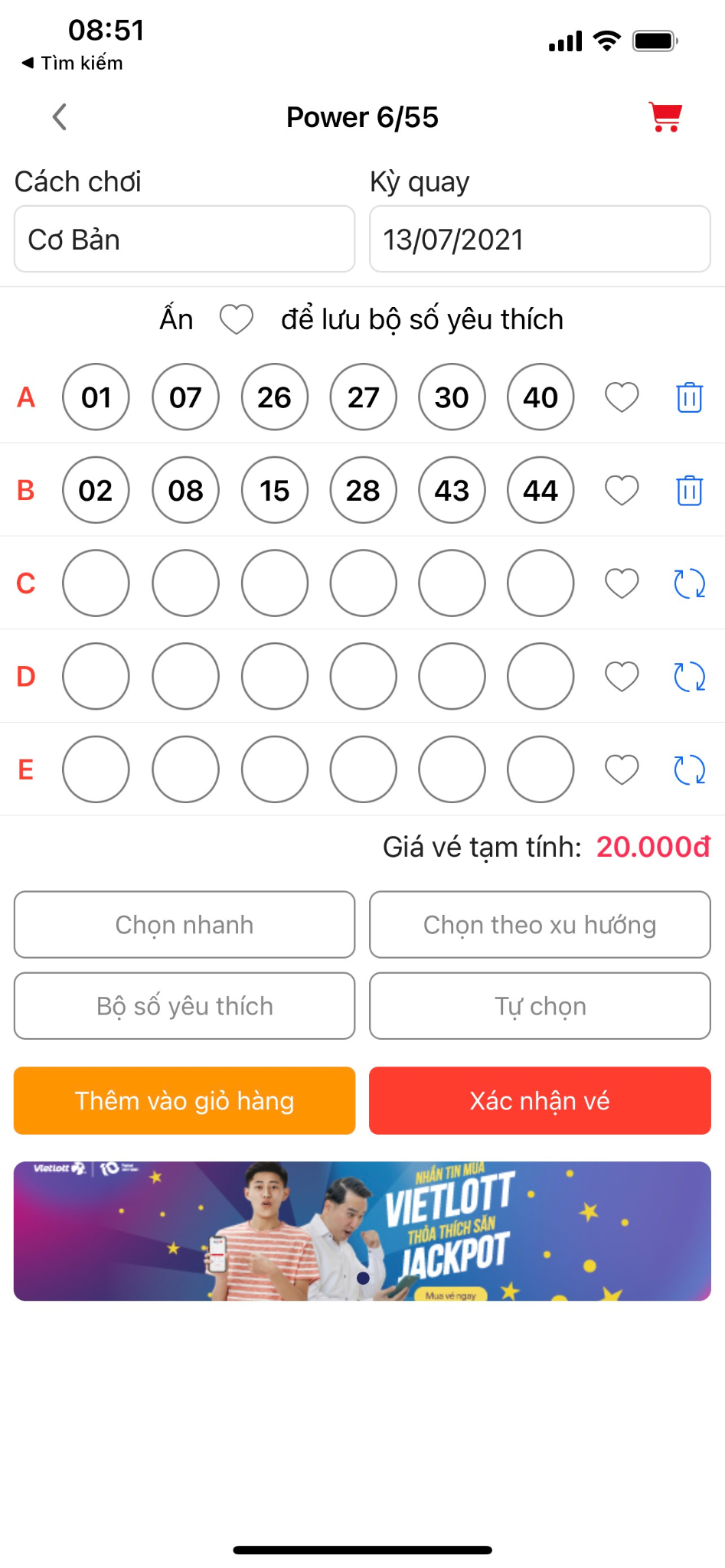Save row B numbers as favorite
This screenshot has height=1568, width=725.
point(622,490)
